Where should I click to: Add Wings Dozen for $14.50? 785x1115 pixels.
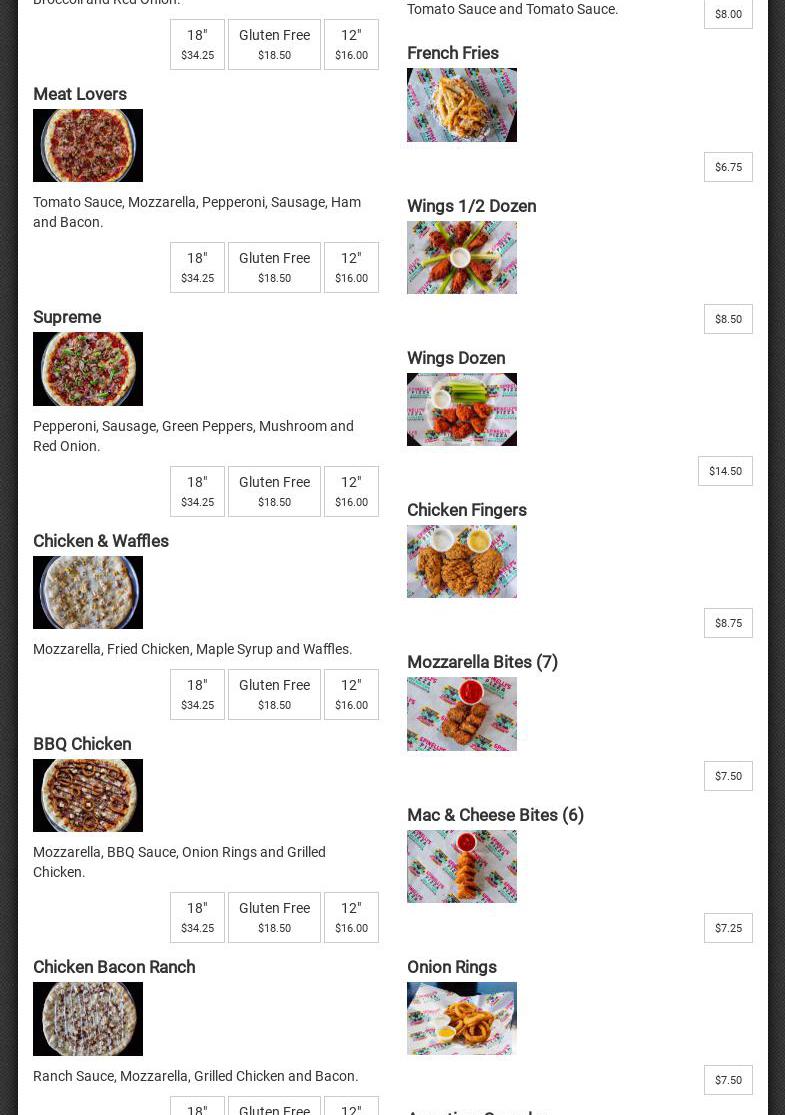point(725,471)
